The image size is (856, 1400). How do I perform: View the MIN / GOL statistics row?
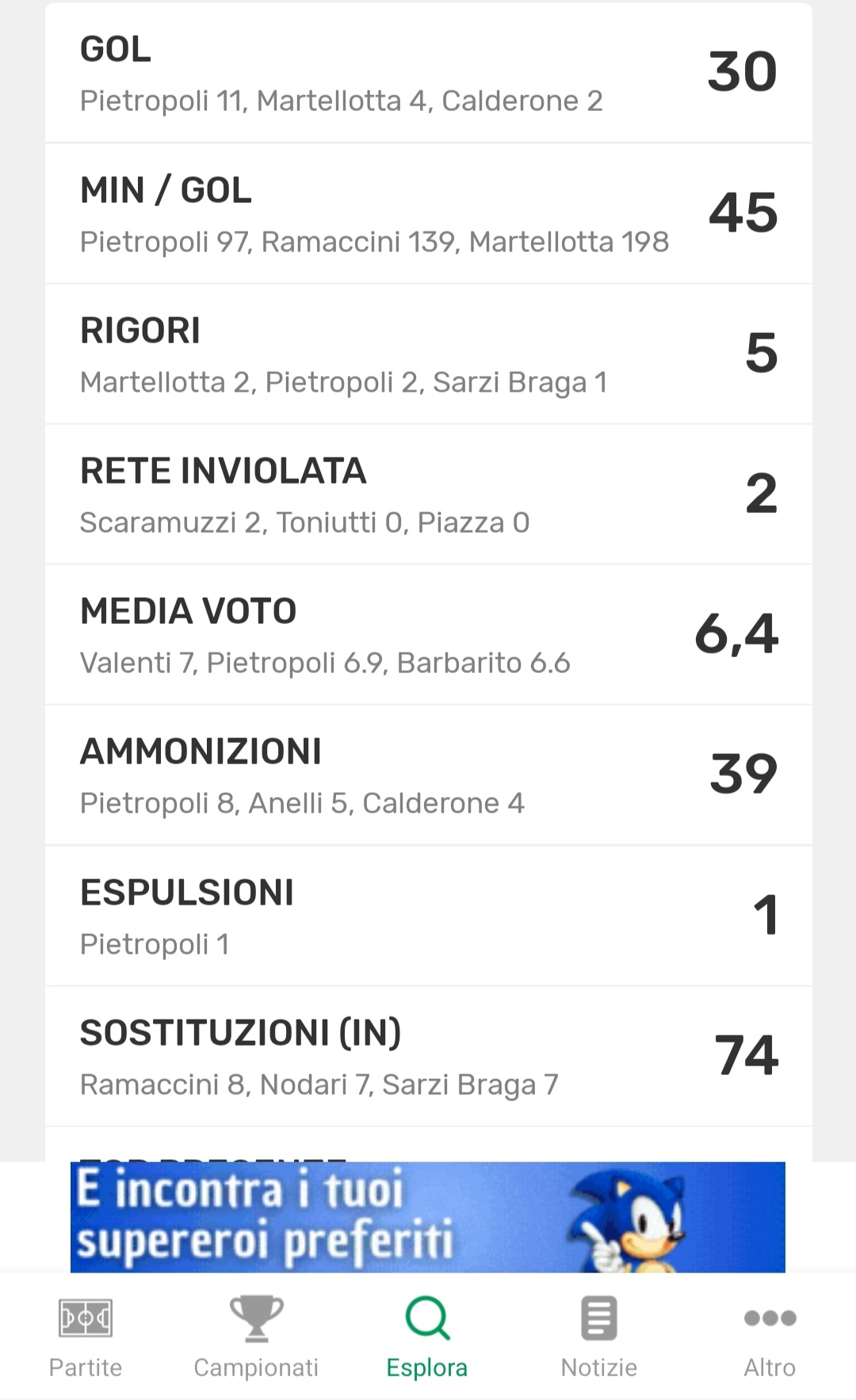428,214
